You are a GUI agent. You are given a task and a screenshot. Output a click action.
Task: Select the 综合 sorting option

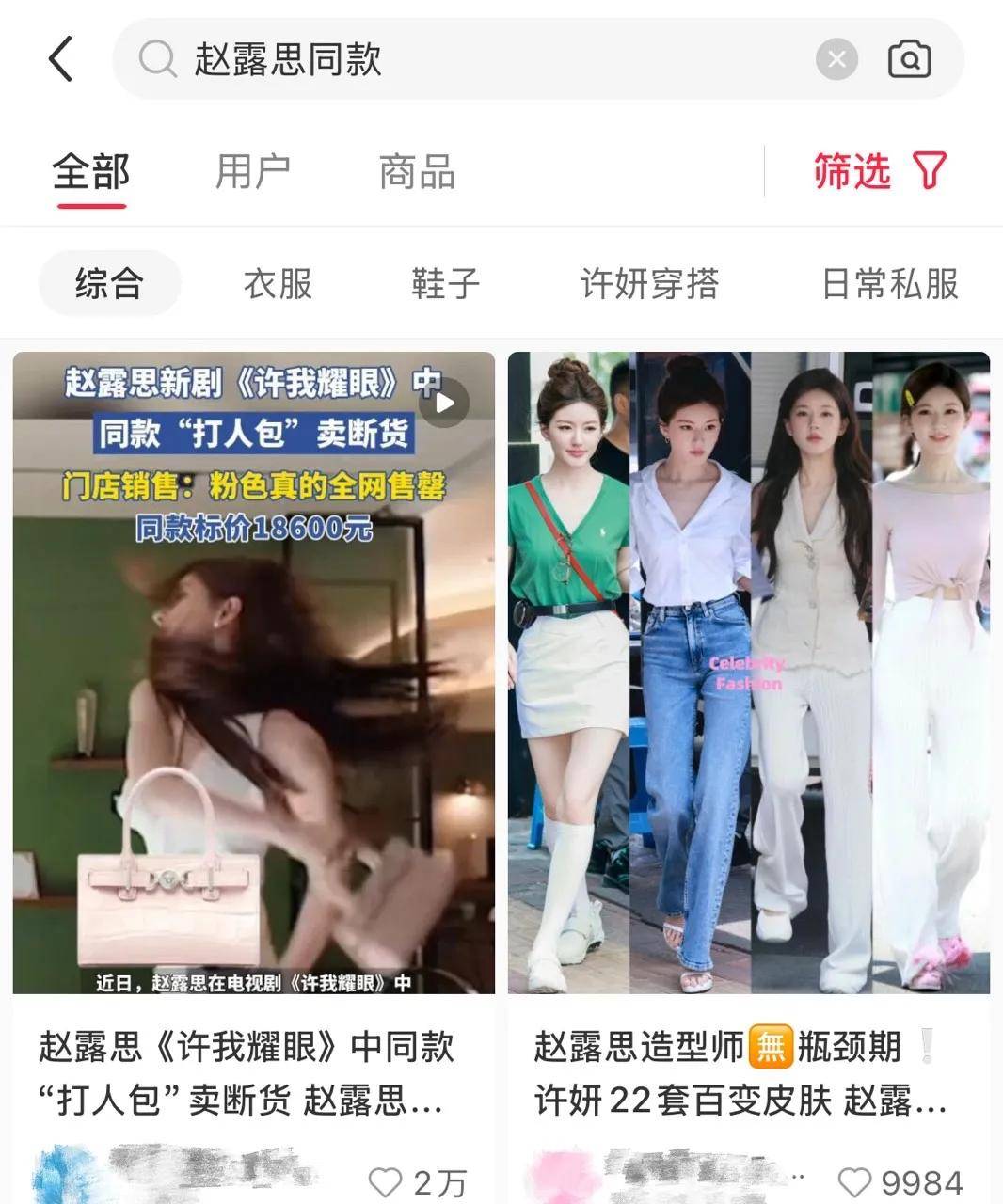pyautogui.click(x=108, y=284)
